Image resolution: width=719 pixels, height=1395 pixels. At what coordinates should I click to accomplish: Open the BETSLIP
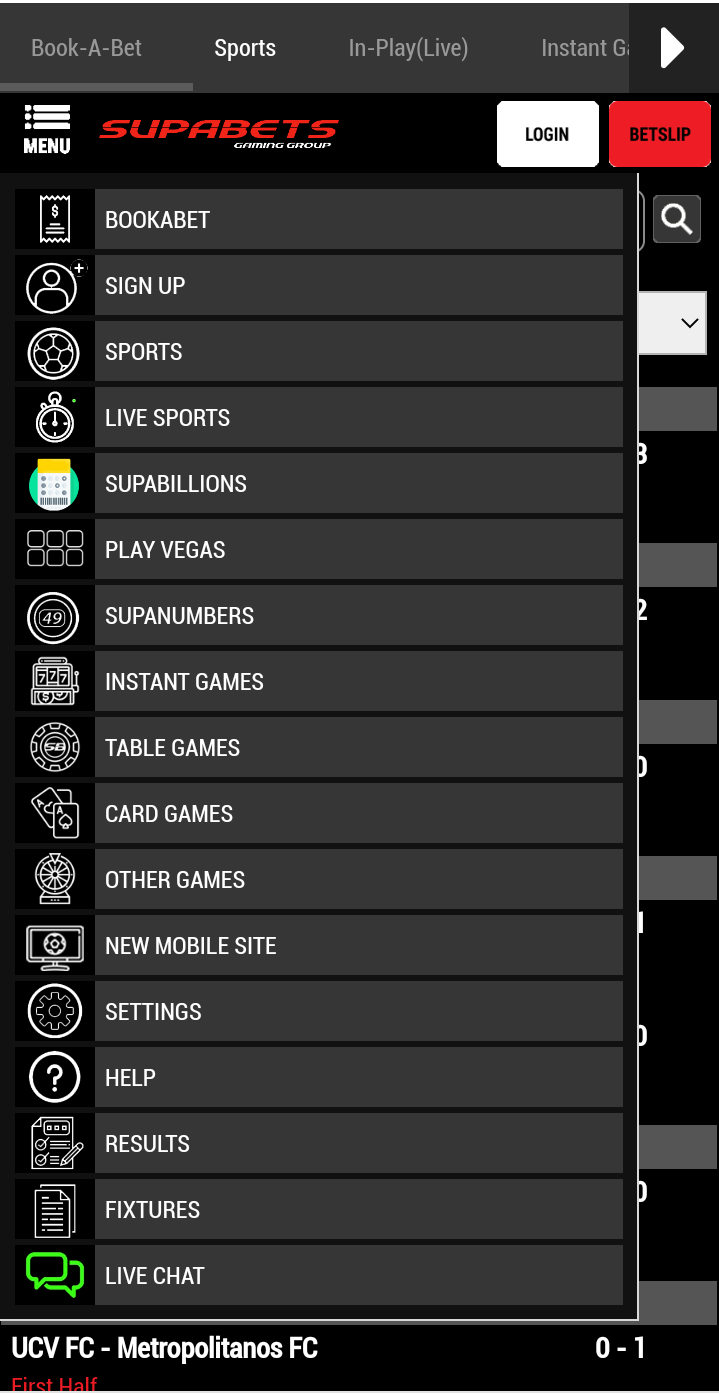click(660, 134)
